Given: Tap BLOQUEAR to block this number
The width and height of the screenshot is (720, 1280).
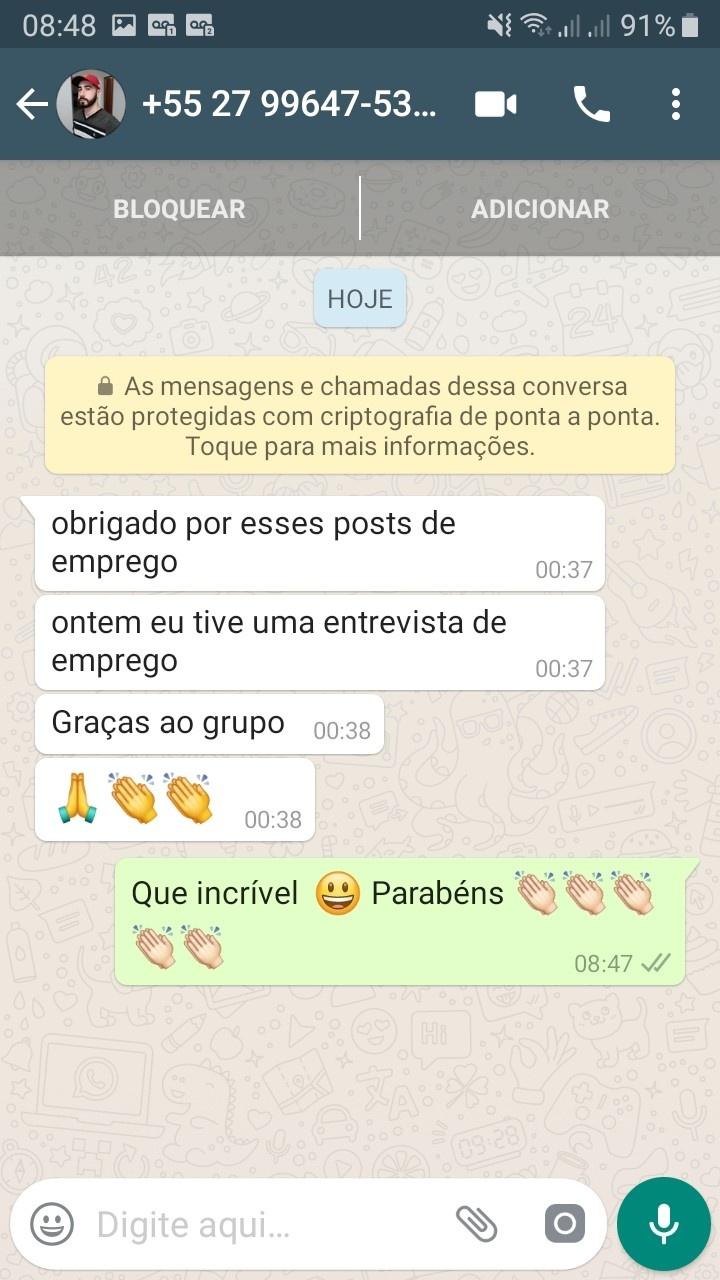Looking at the screenshot, I should 179,209.
